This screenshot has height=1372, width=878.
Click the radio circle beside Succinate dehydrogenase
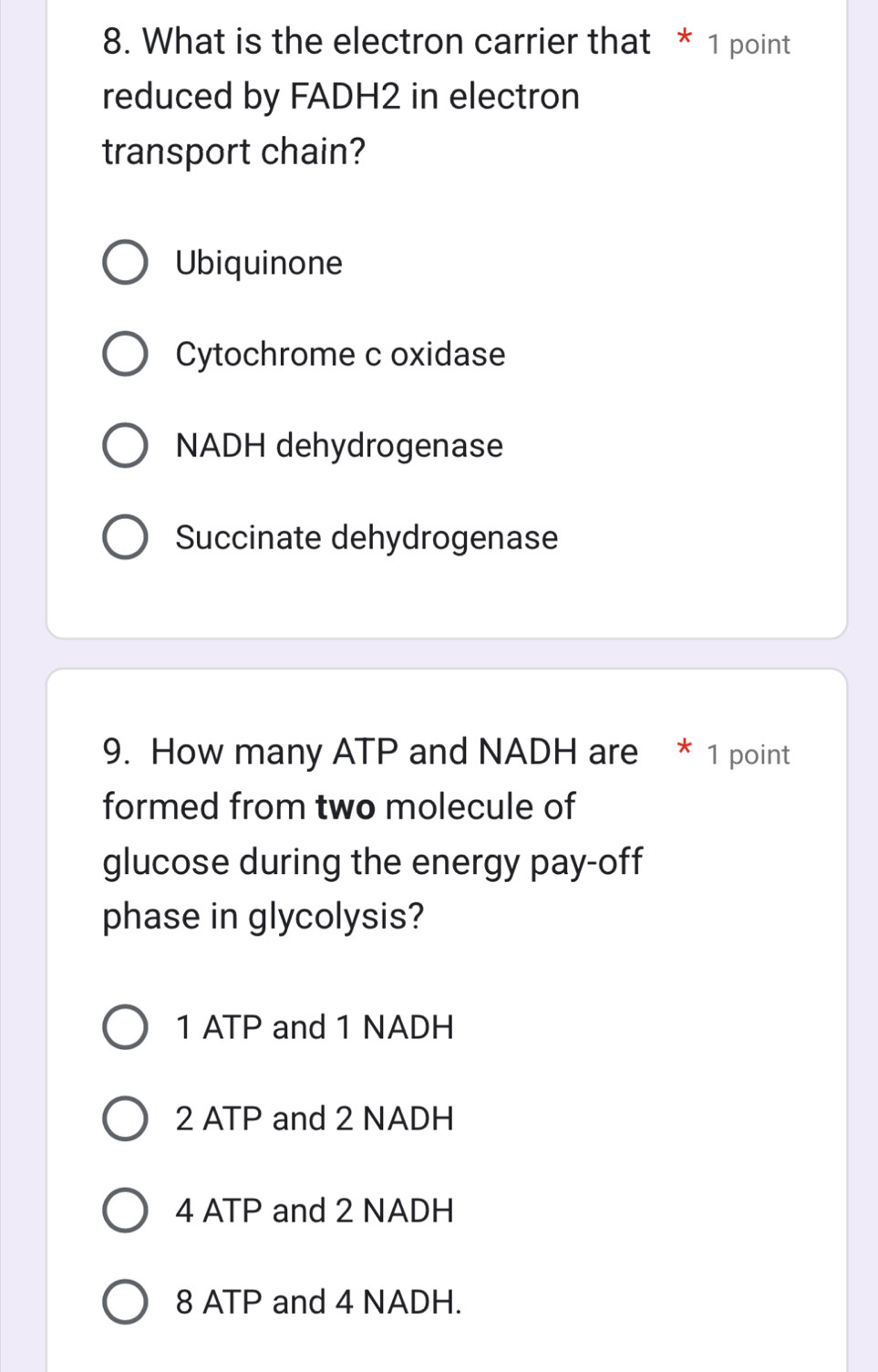[x=125, y=538]
